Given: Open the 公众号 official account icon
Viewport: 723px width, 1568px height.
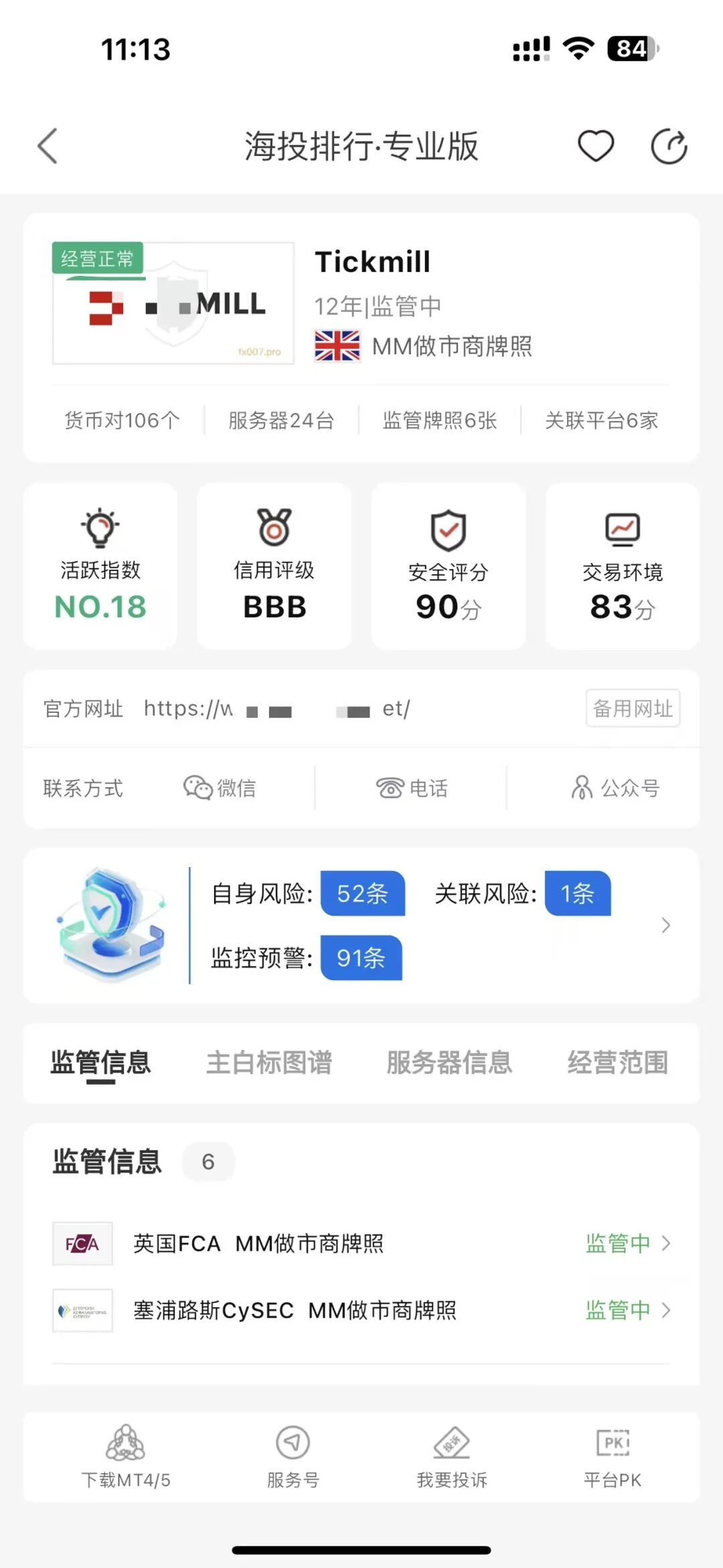Looking at the screenshot, I should 582,788.
